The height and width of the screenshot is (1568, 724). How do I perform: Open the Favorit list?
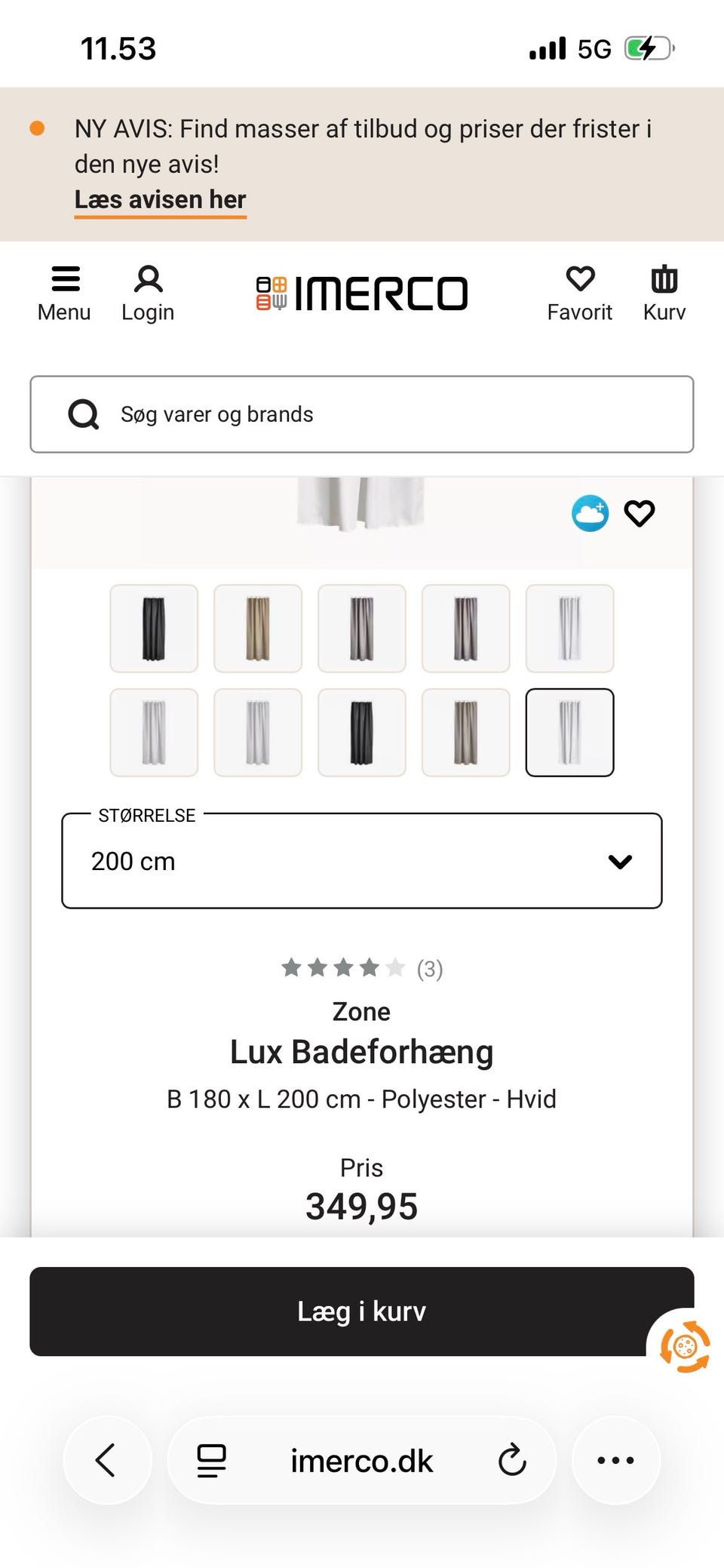[x=580, y=291]
